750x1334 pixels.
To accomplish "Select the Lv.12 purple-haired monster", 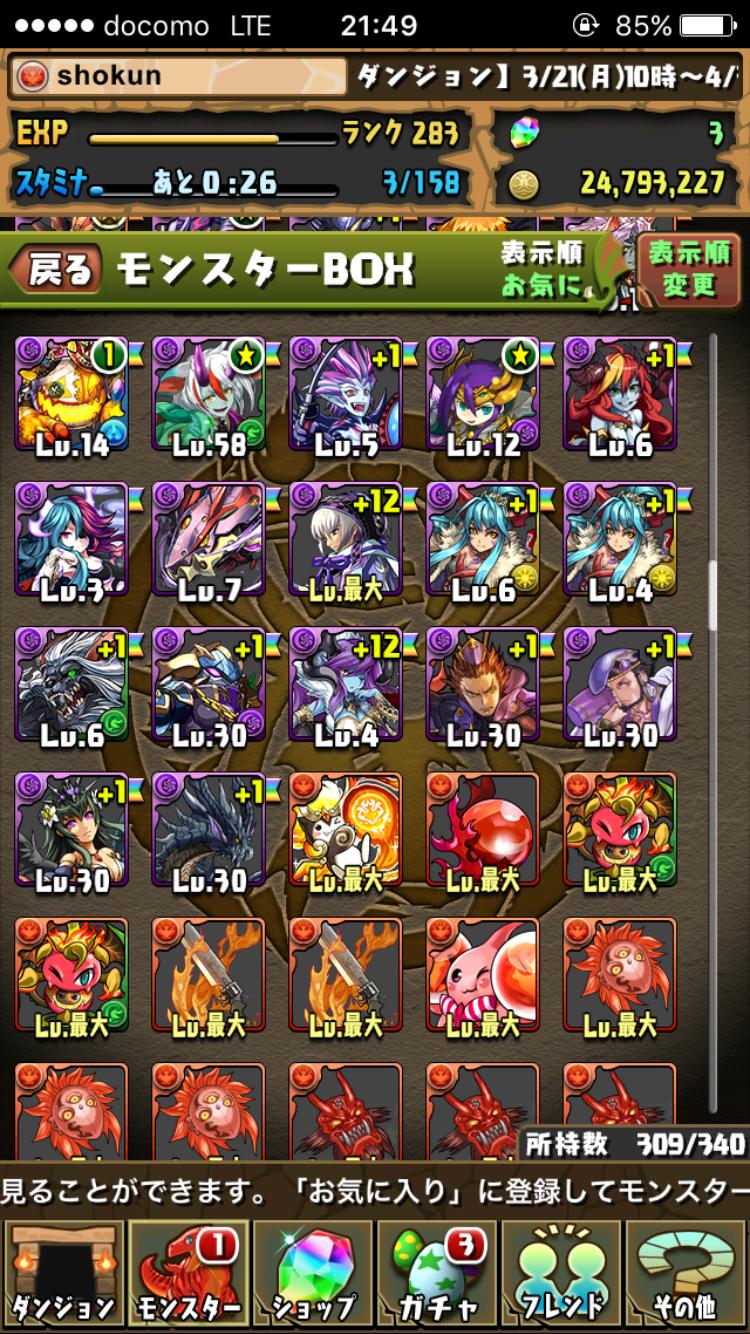I will [x=483, y=396].
